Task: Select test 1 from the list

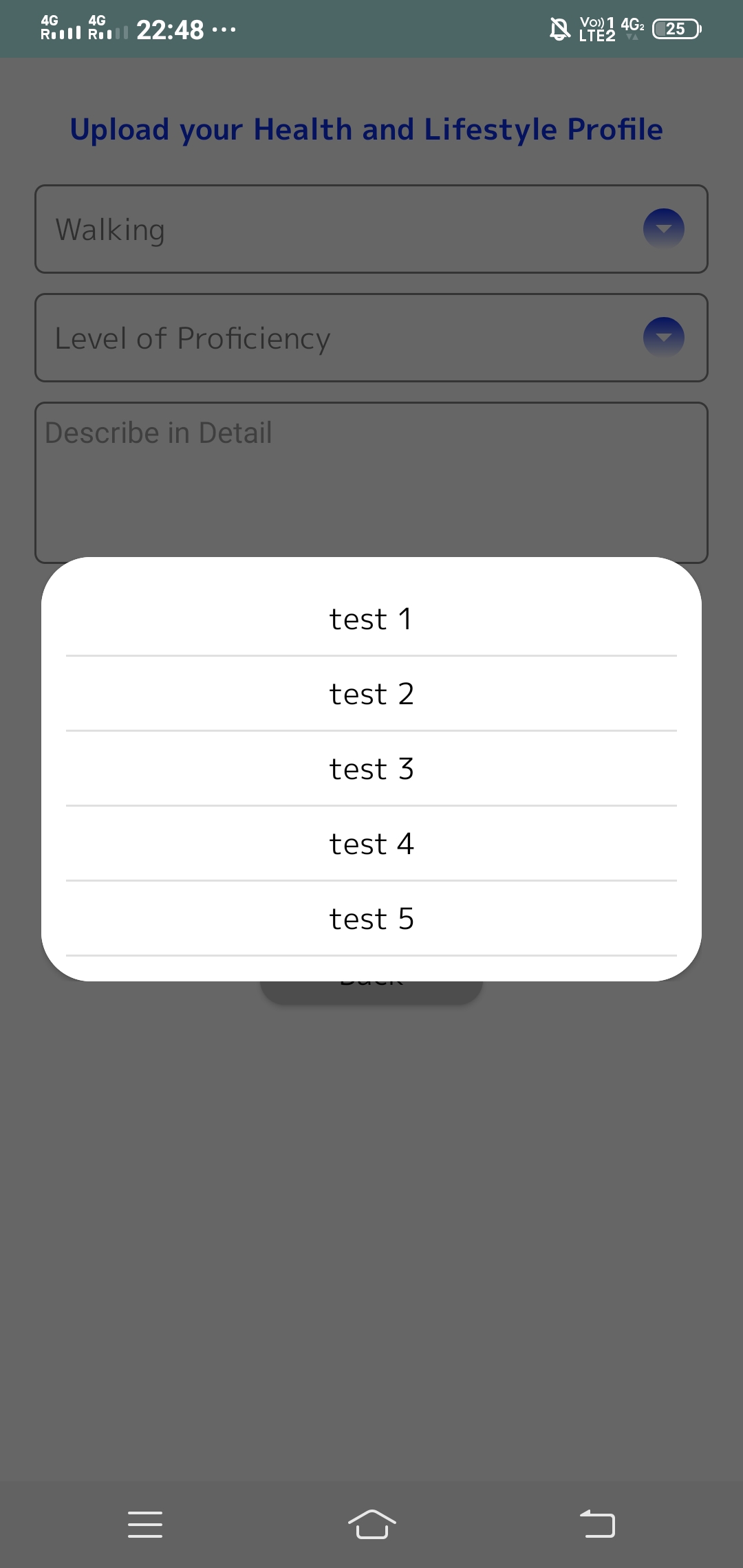Action: (x=371, y=619)
